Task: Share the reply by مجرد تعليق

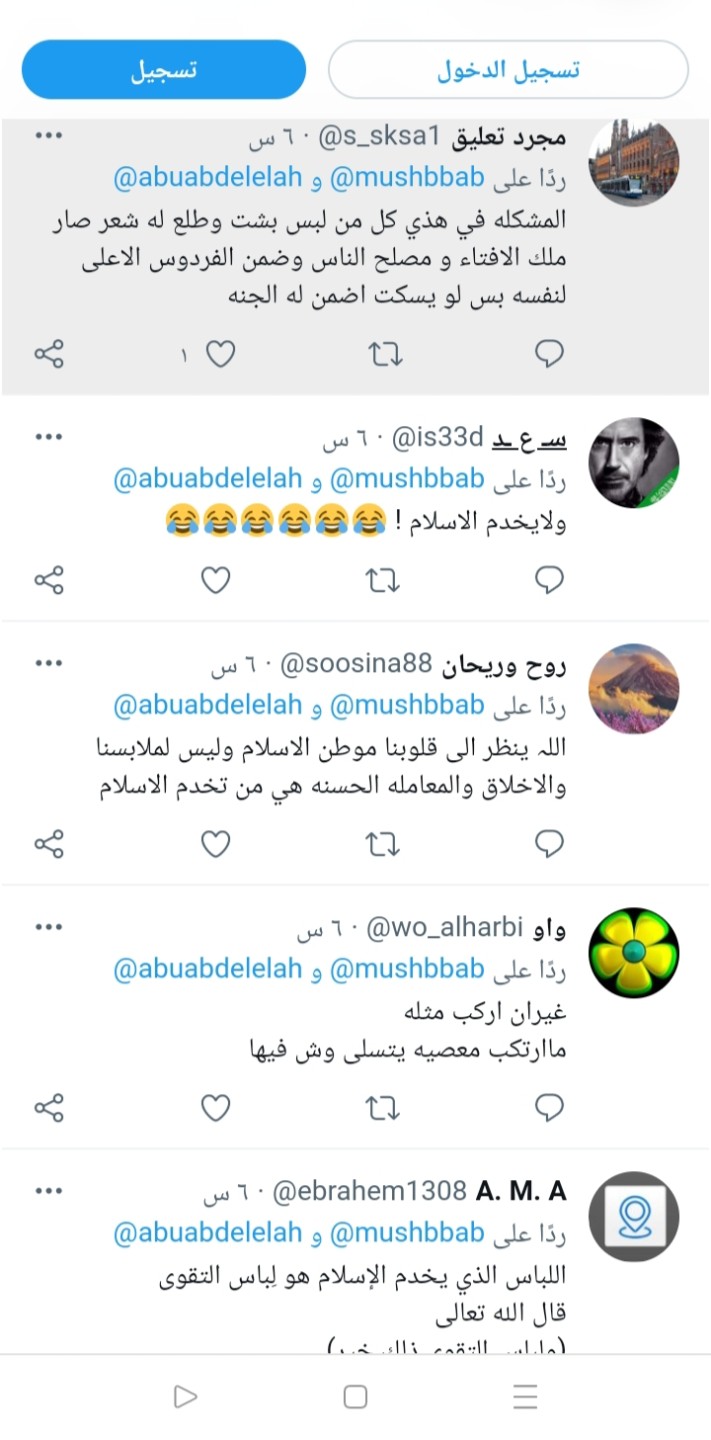Action: coord(49,353)
